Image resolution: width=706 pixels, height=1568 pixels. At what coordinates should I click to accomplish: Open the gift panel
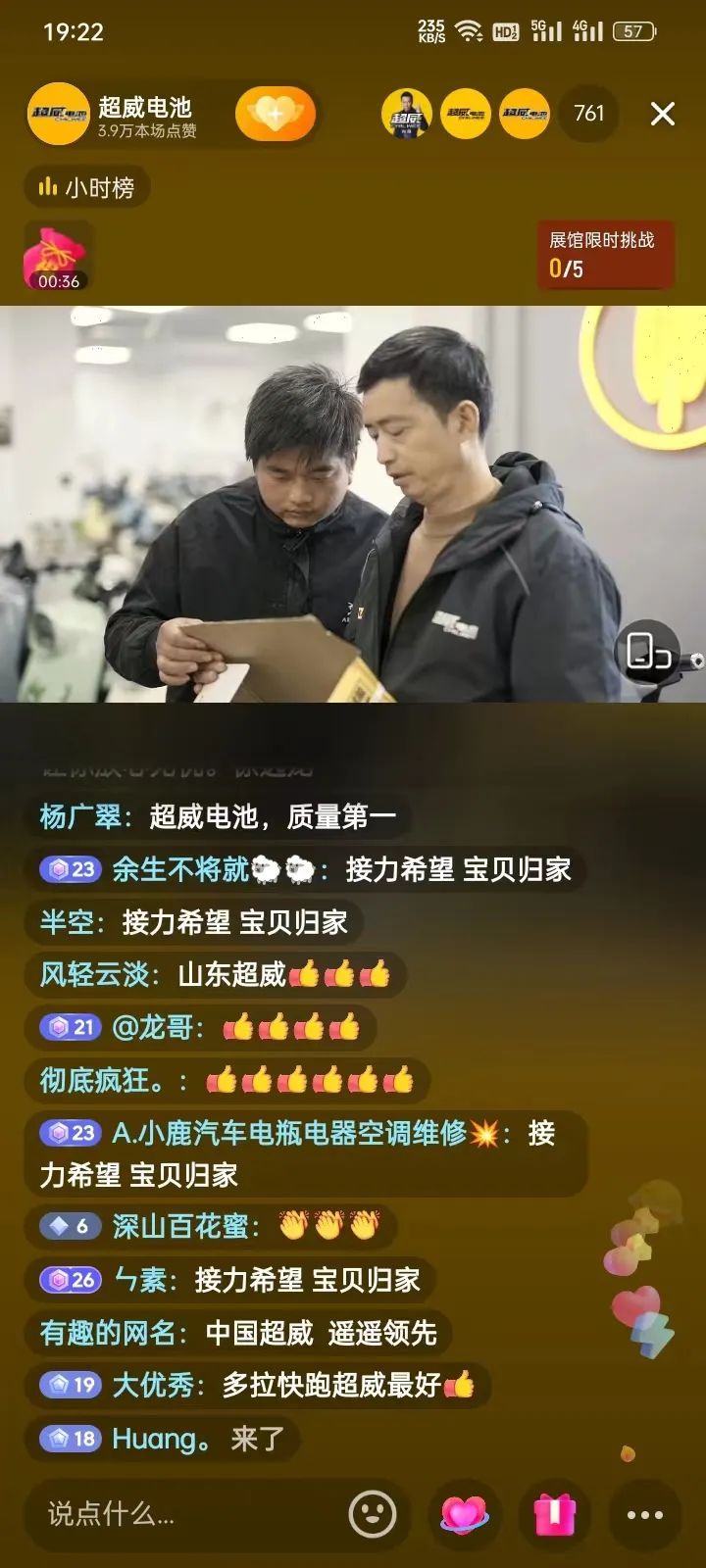tap(554, 1514)
